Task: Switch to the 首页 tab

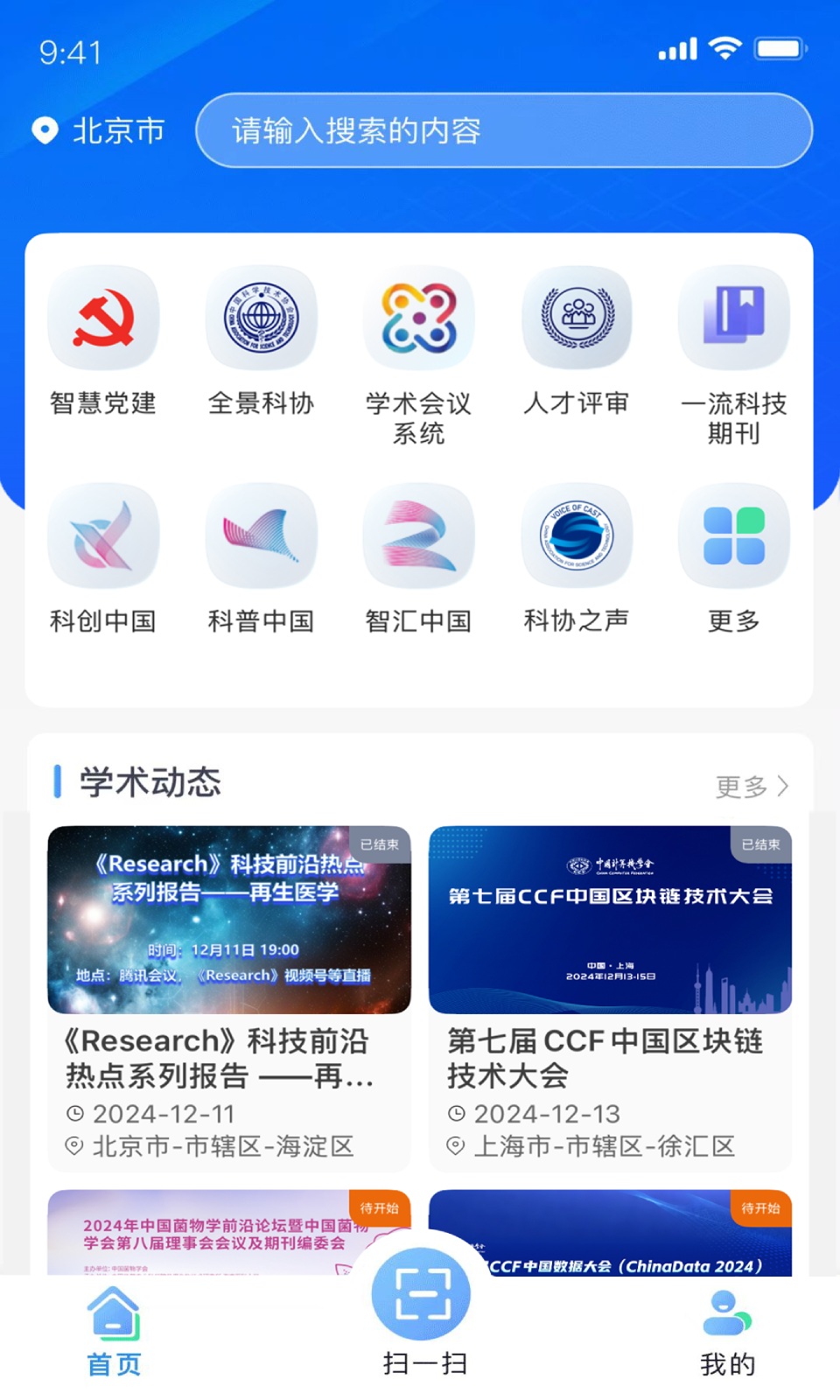Action: tap(114, 1331)
